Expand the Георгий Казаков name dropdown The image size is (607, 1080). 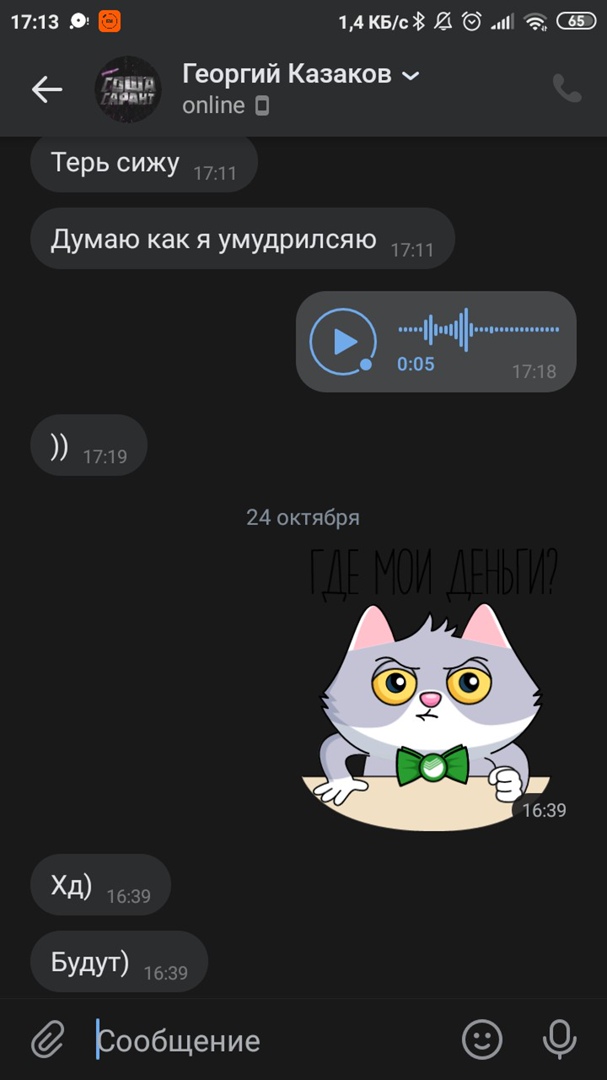tap(410, 75)
